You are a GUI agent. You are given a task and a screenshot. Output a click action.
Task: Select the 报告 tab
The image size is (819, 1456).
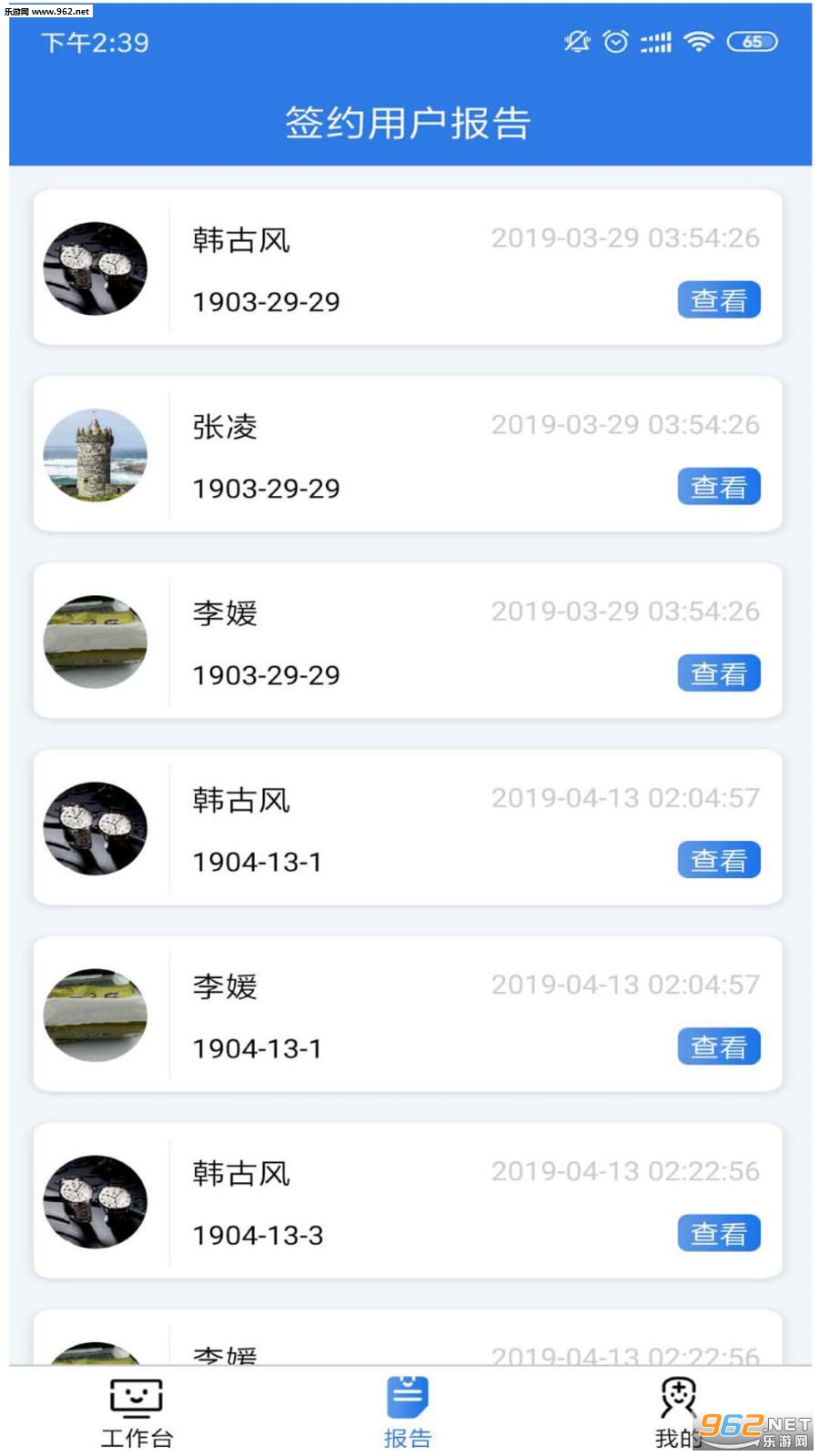tap(407, 1412)
